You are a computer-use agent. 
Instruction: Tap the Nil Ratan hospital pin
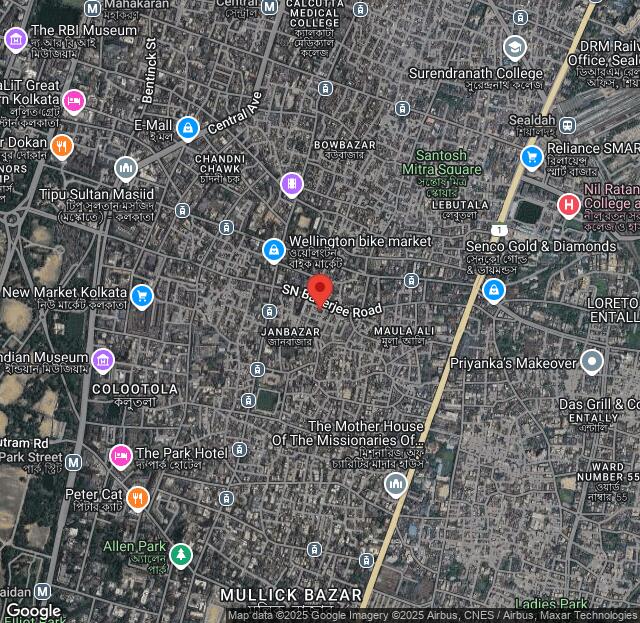tap(568, 205)
